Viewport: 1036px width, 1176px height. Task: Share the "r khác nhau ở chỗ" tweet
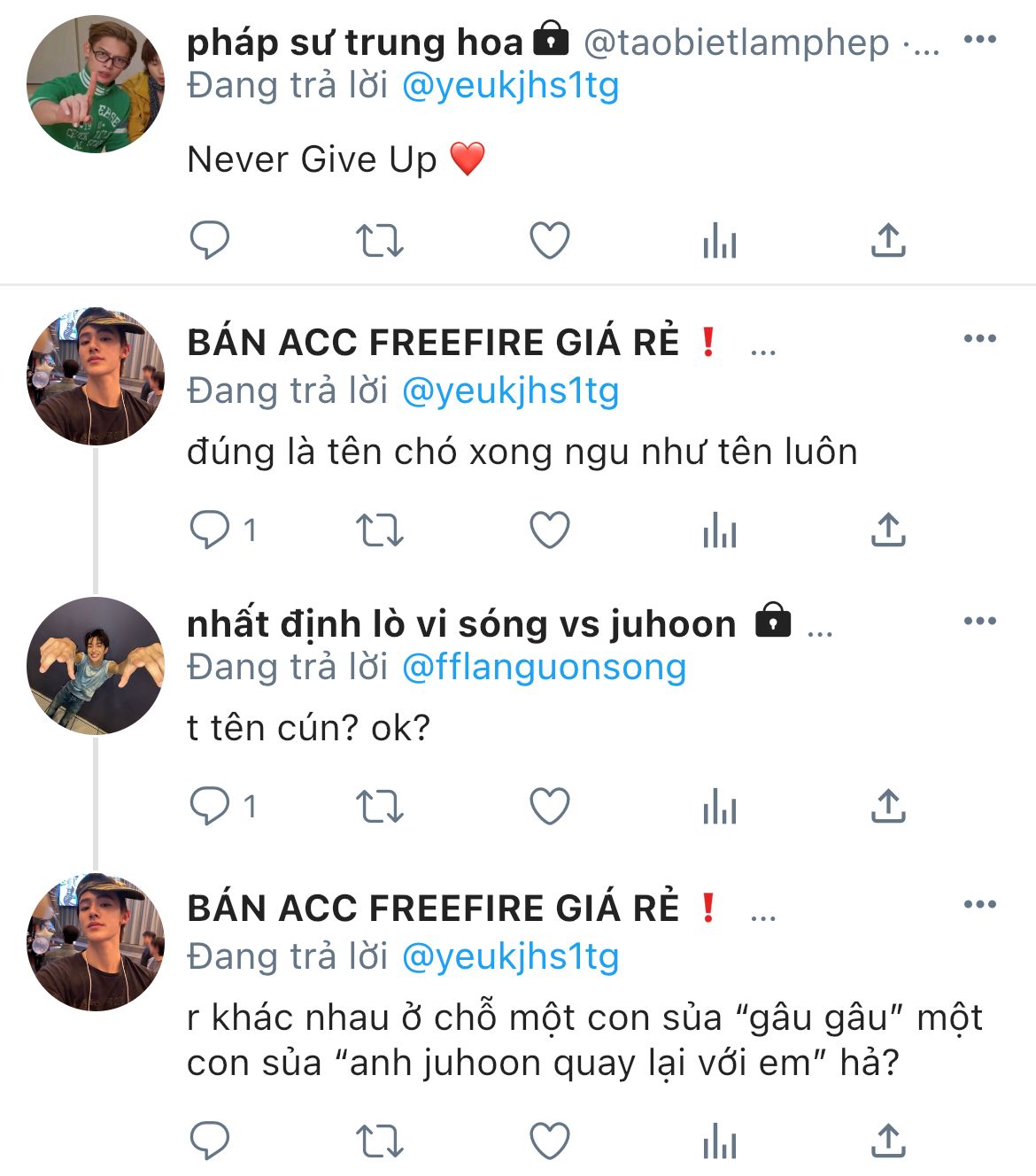tap(888, 1141)
